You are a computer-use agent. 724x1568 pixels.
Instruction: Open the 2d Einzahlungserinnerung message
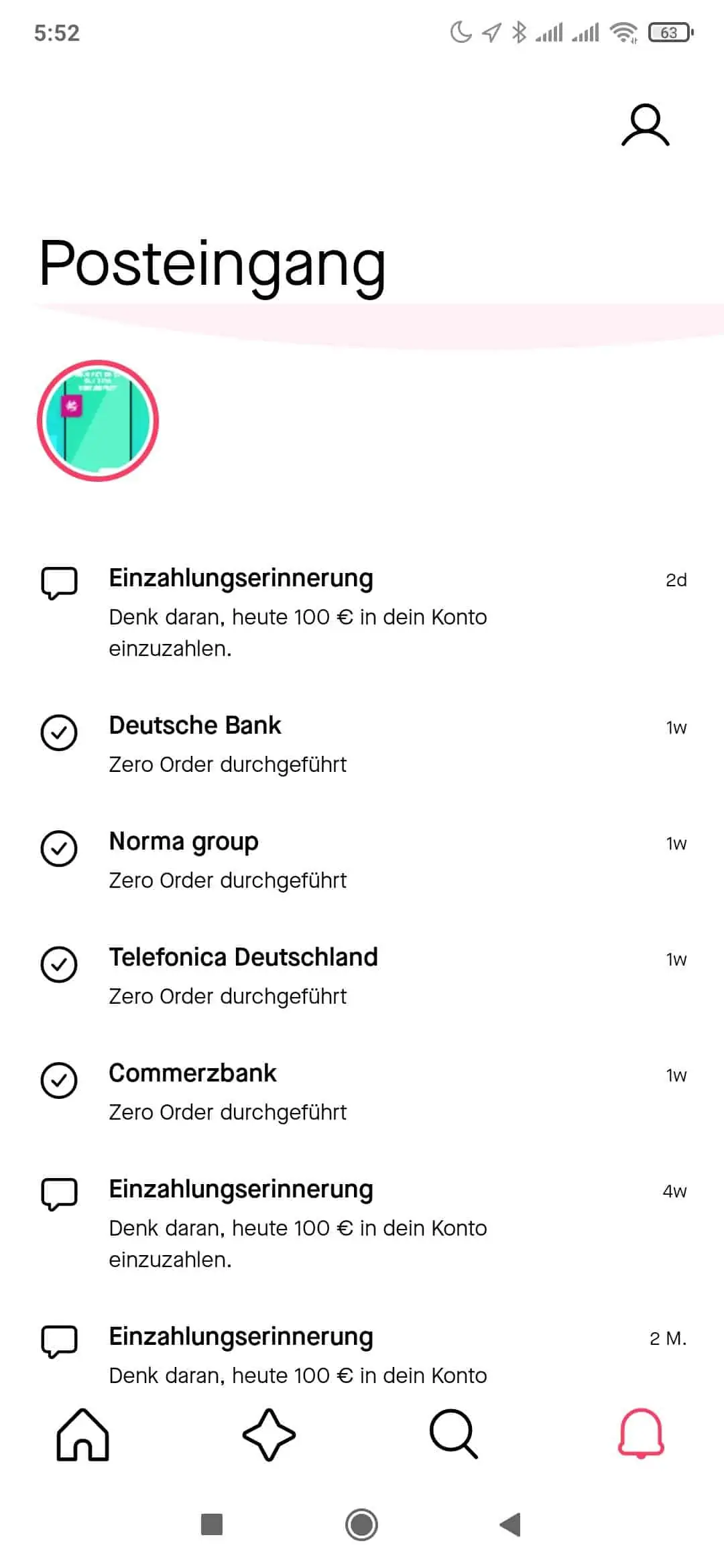click(362, 612)
